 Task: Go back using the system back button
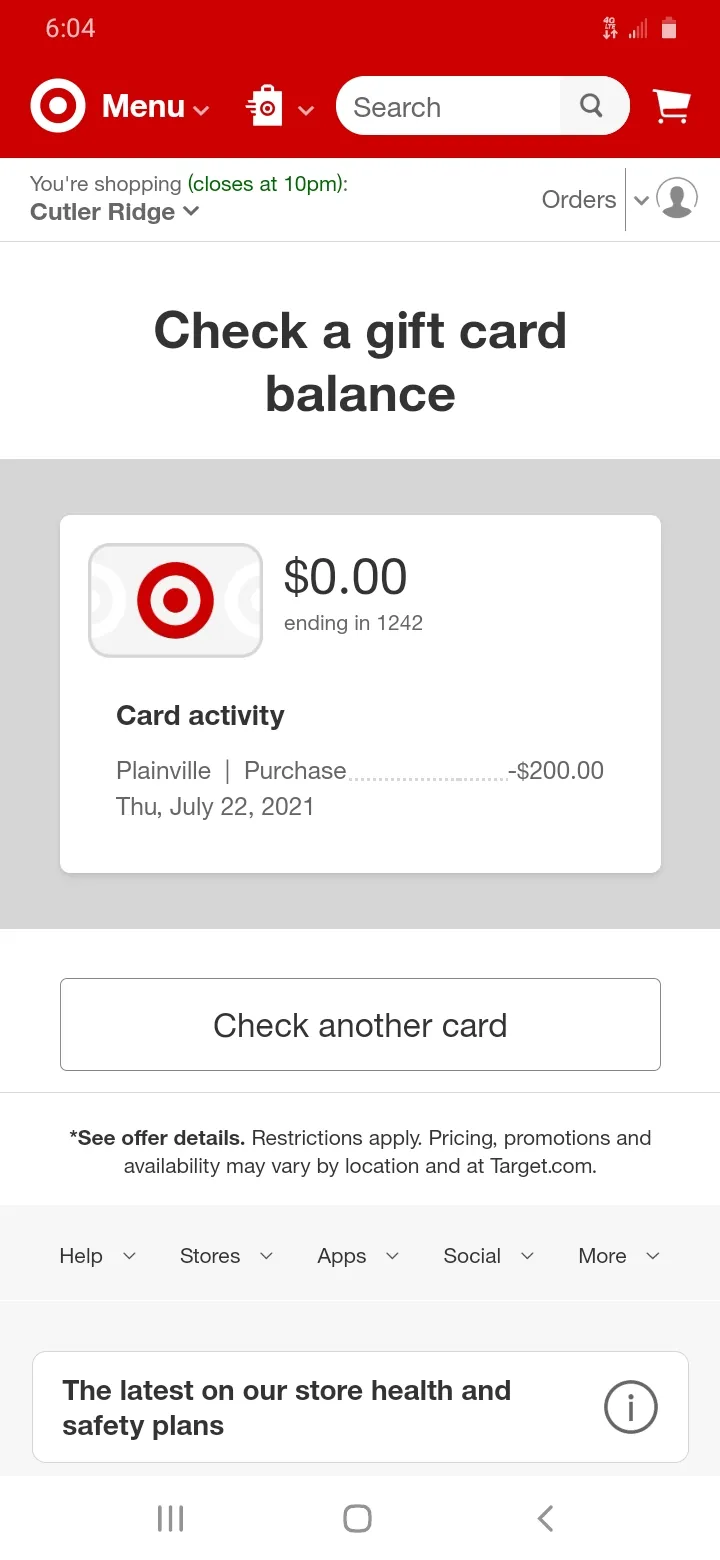(x=545, y=1518)
